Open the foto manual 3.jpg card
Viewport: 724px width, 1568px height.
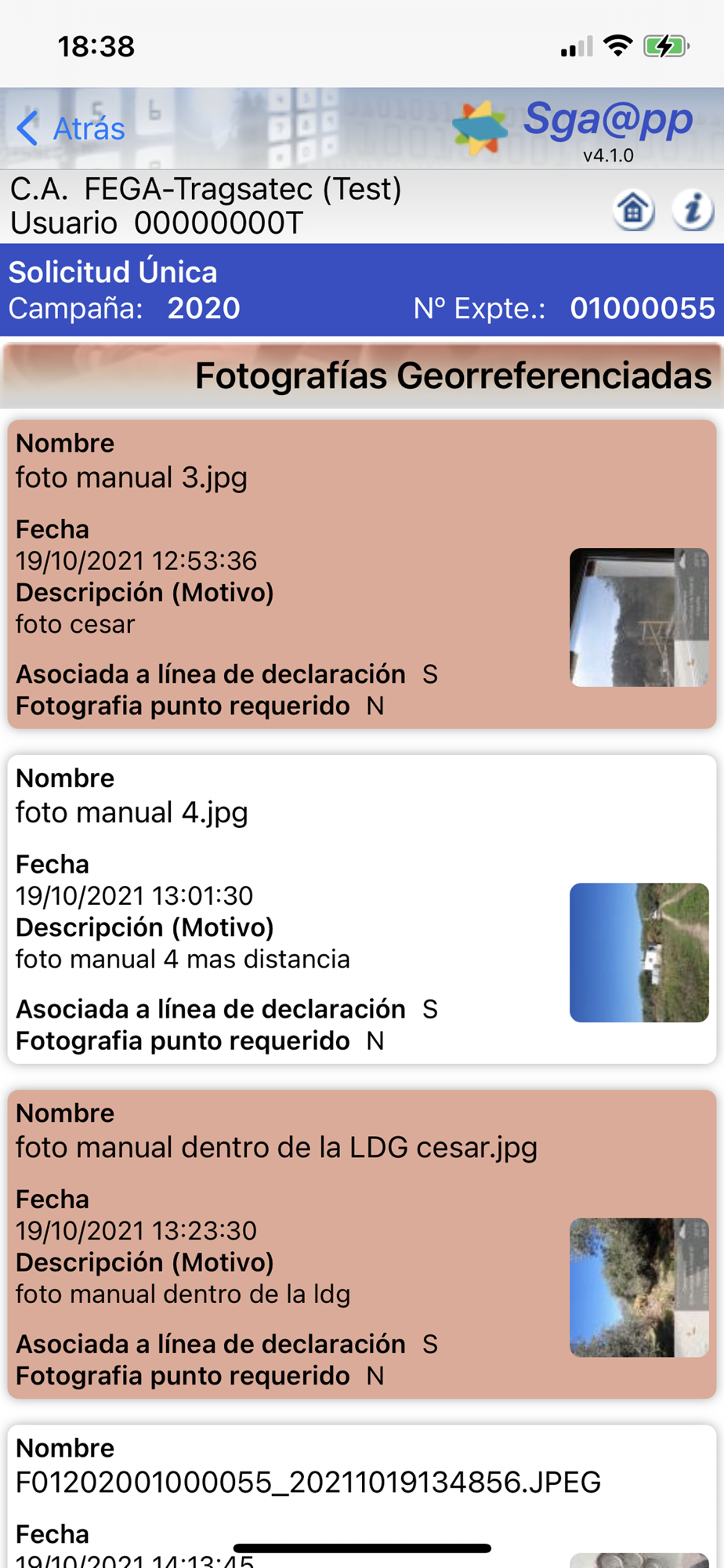362,575
